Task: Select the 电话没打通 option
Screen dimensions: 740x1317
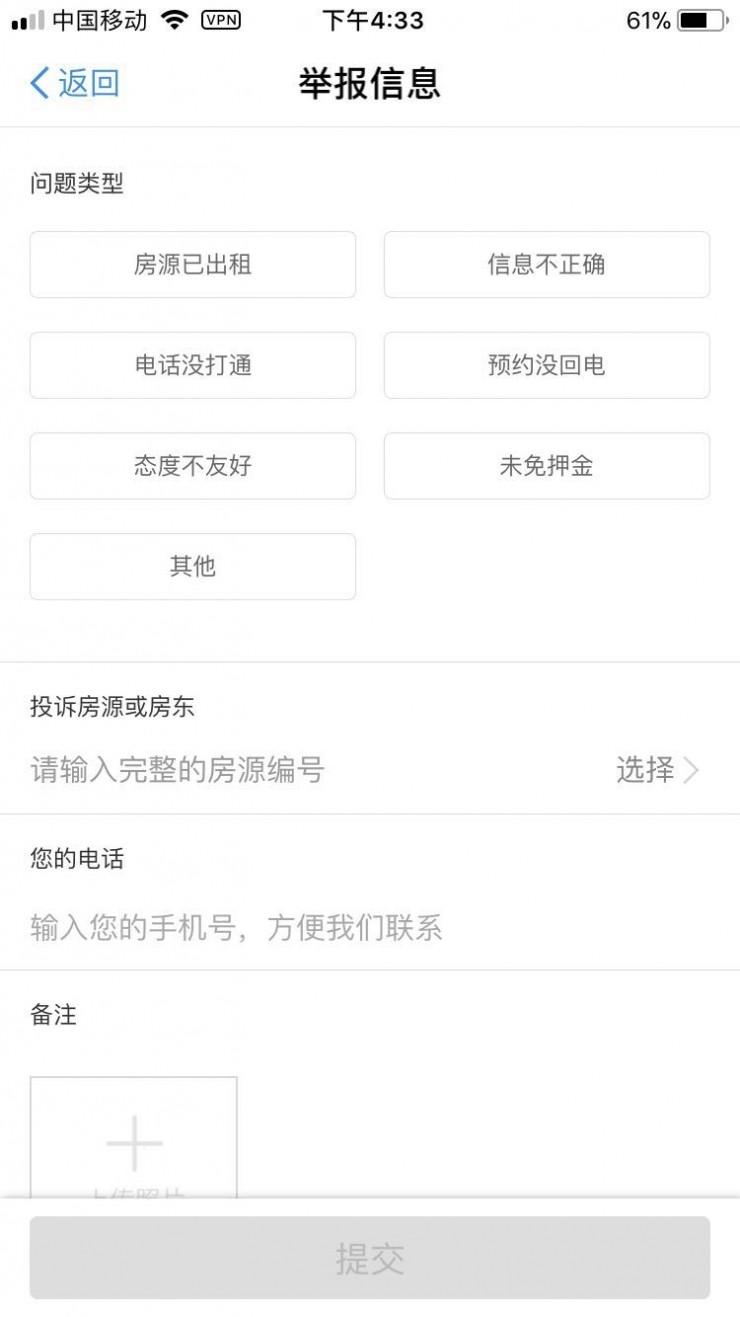Action: click(192, 365)
